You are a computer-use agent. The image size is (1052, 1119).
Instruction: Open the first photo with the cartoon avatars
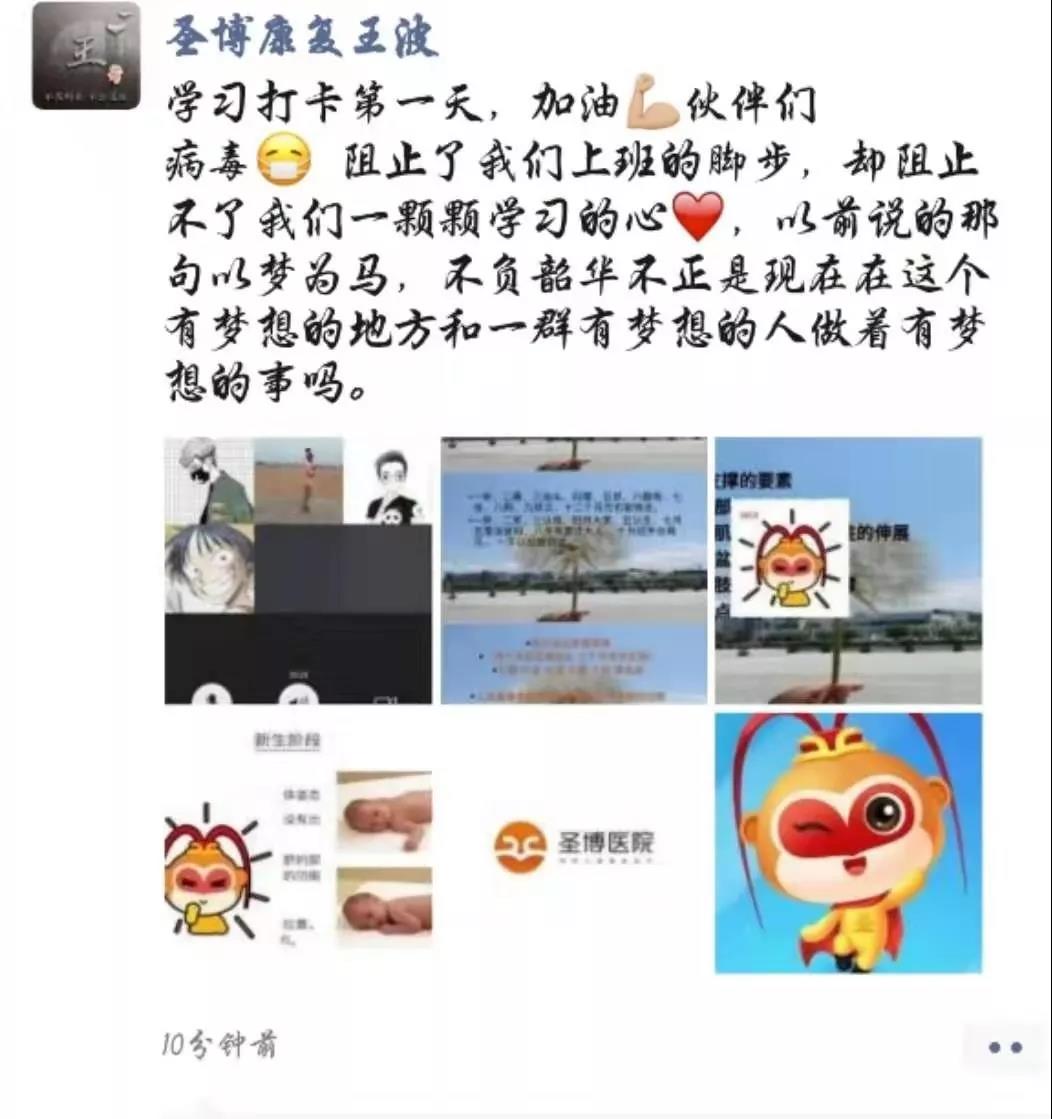tap(298, 570)
